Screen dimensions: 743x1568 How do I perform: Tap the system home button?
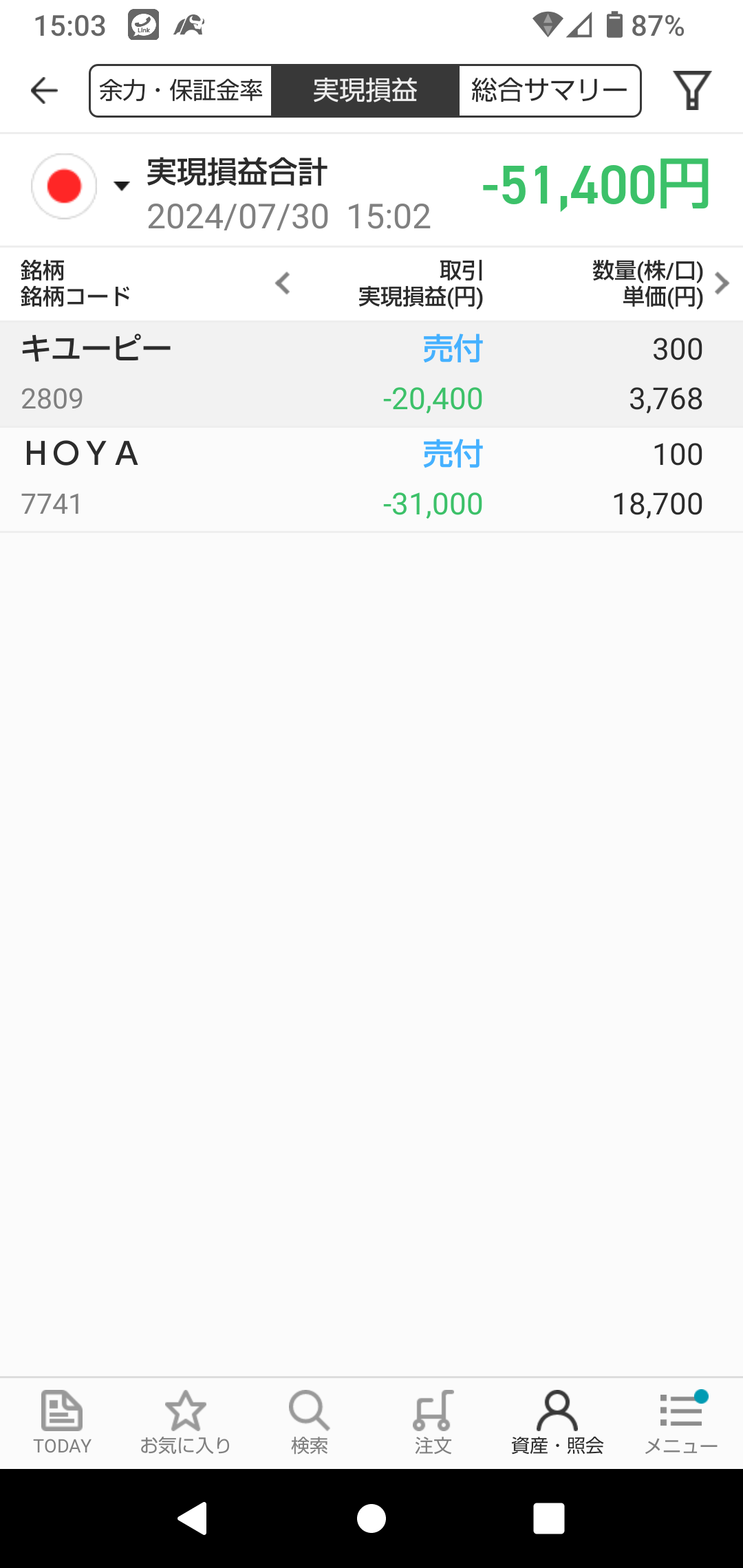(x=371, y=1518)
